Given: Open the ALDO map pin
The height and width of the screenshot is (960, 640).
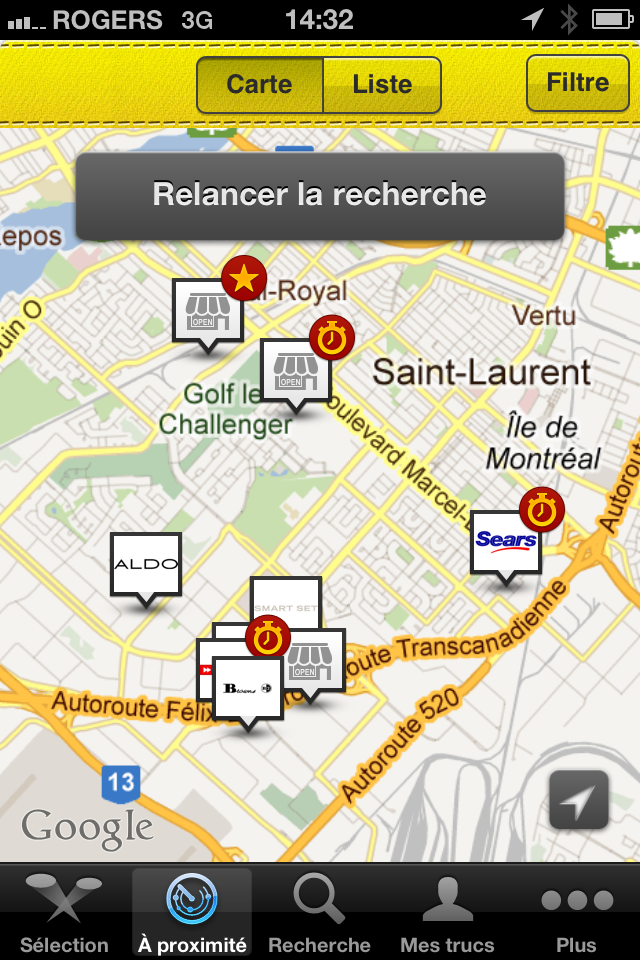Looking at the screenshot, I should (x=146, y=565).
